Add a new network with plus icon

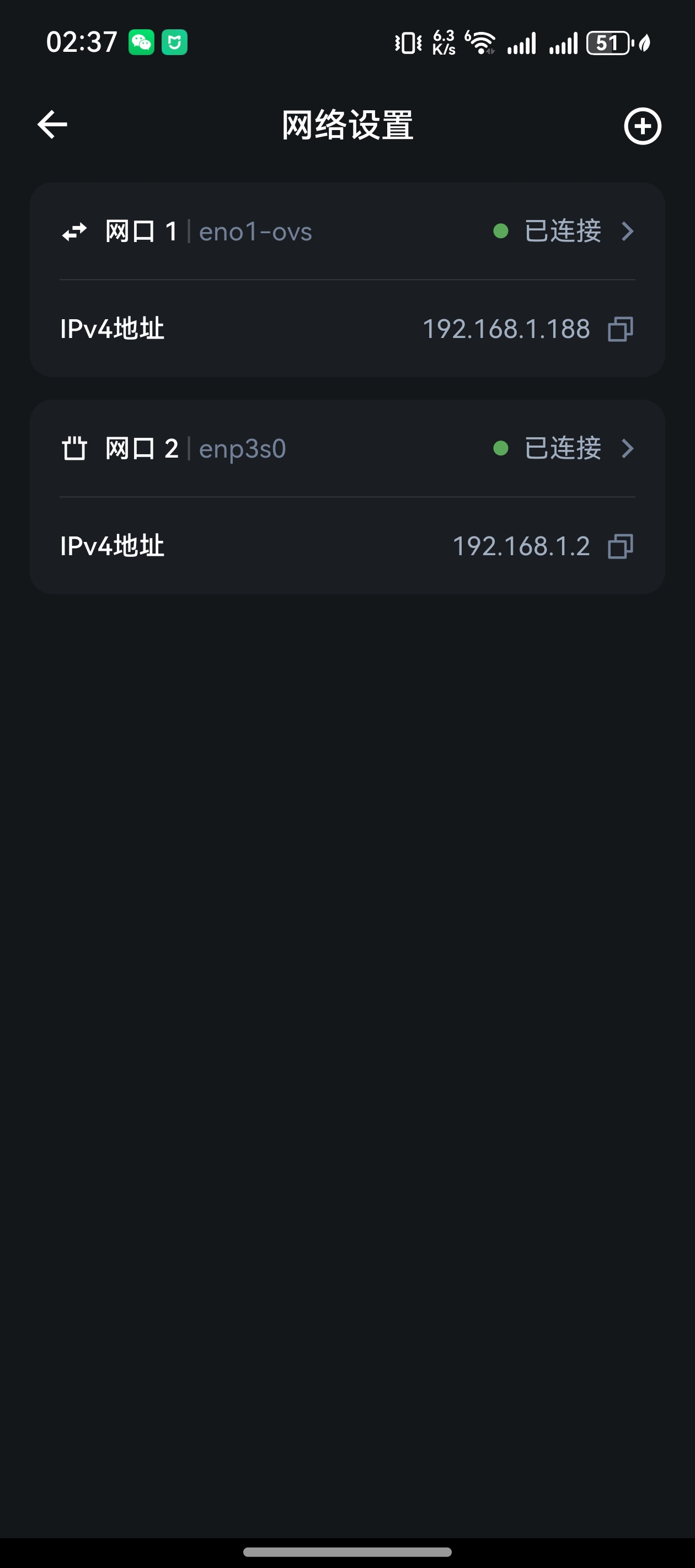coord(642,126)
